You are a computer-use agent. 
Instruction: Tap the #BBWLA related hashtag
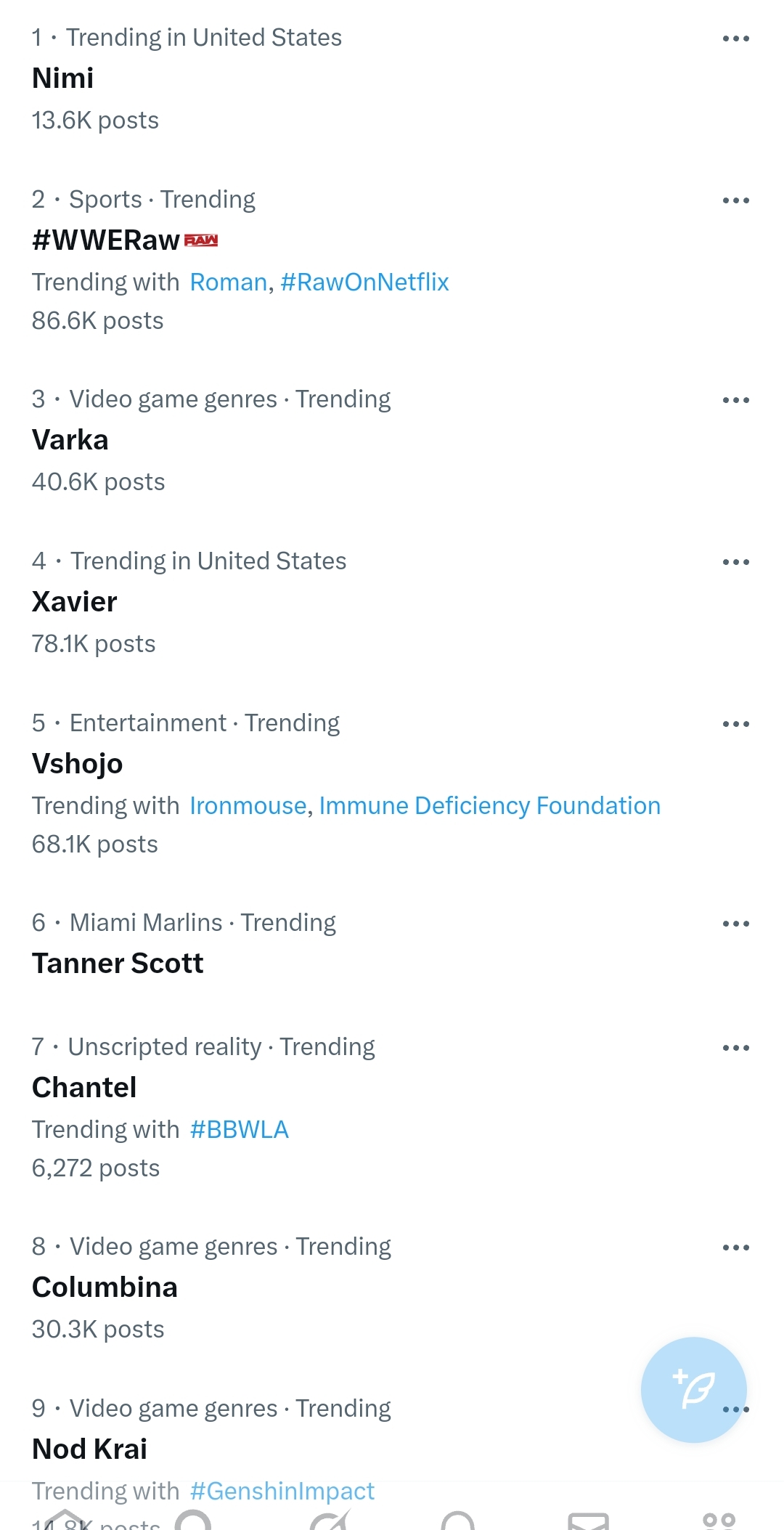tap(240, 1130)
